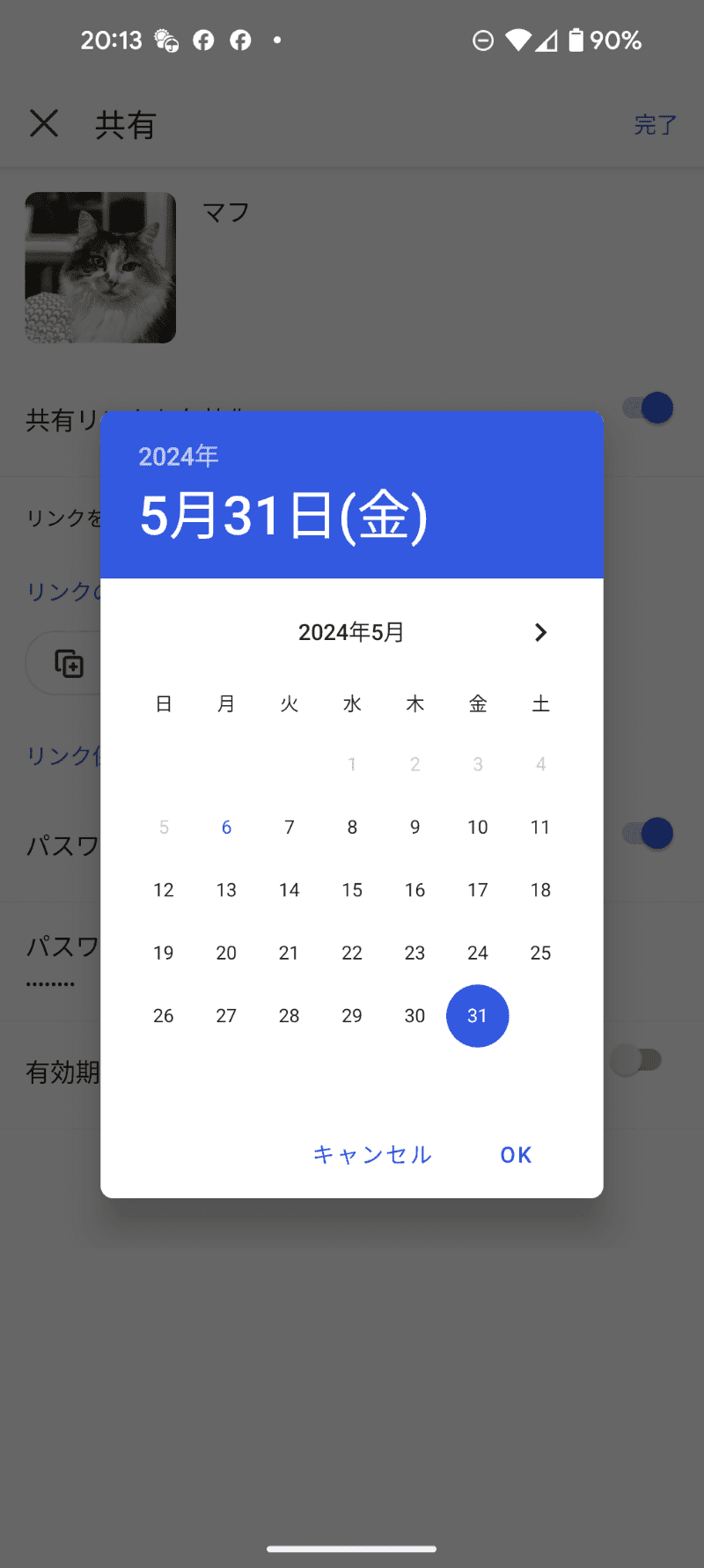
Task: Select day 10 in the calendar
Action: pyautogui.click(x=478, y=827)
